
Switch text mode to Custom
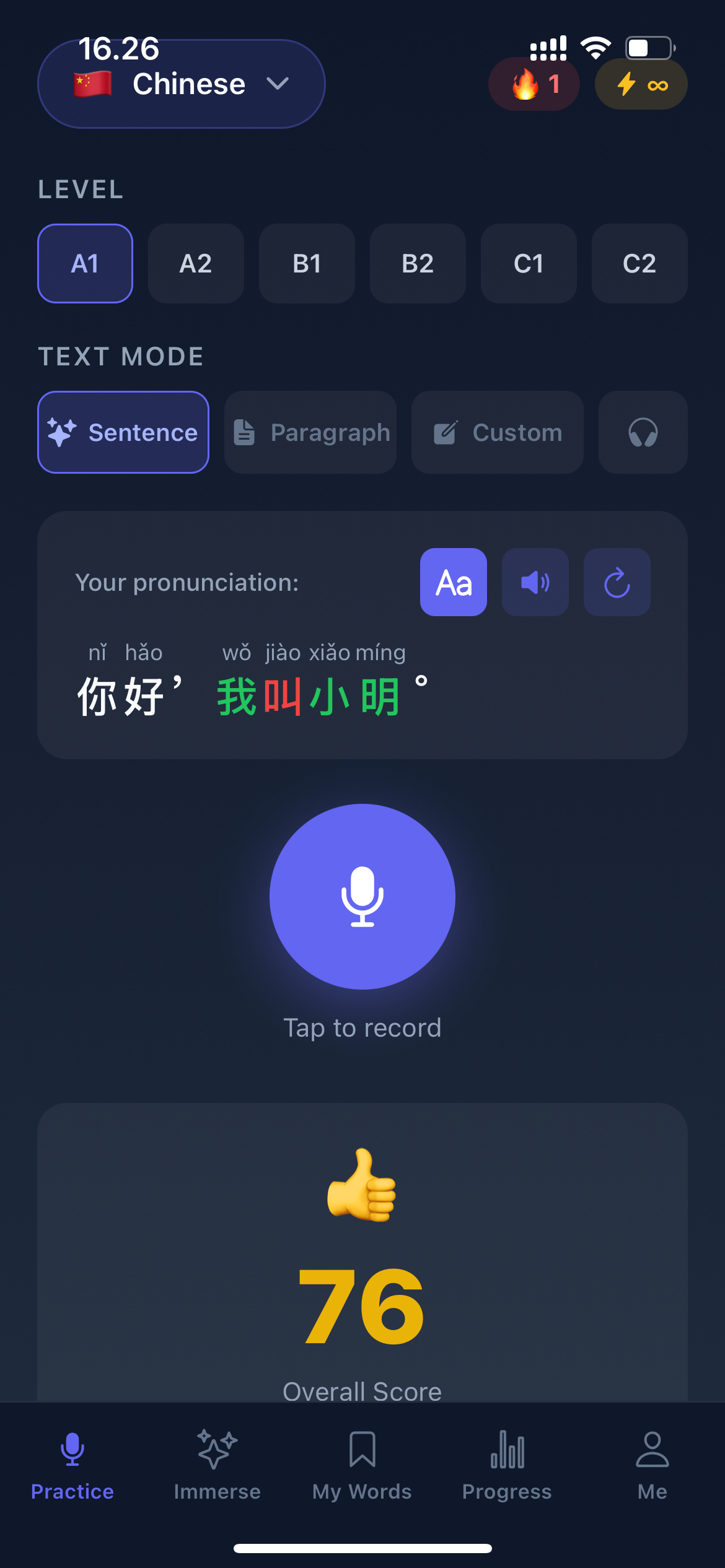pos(498,432)
